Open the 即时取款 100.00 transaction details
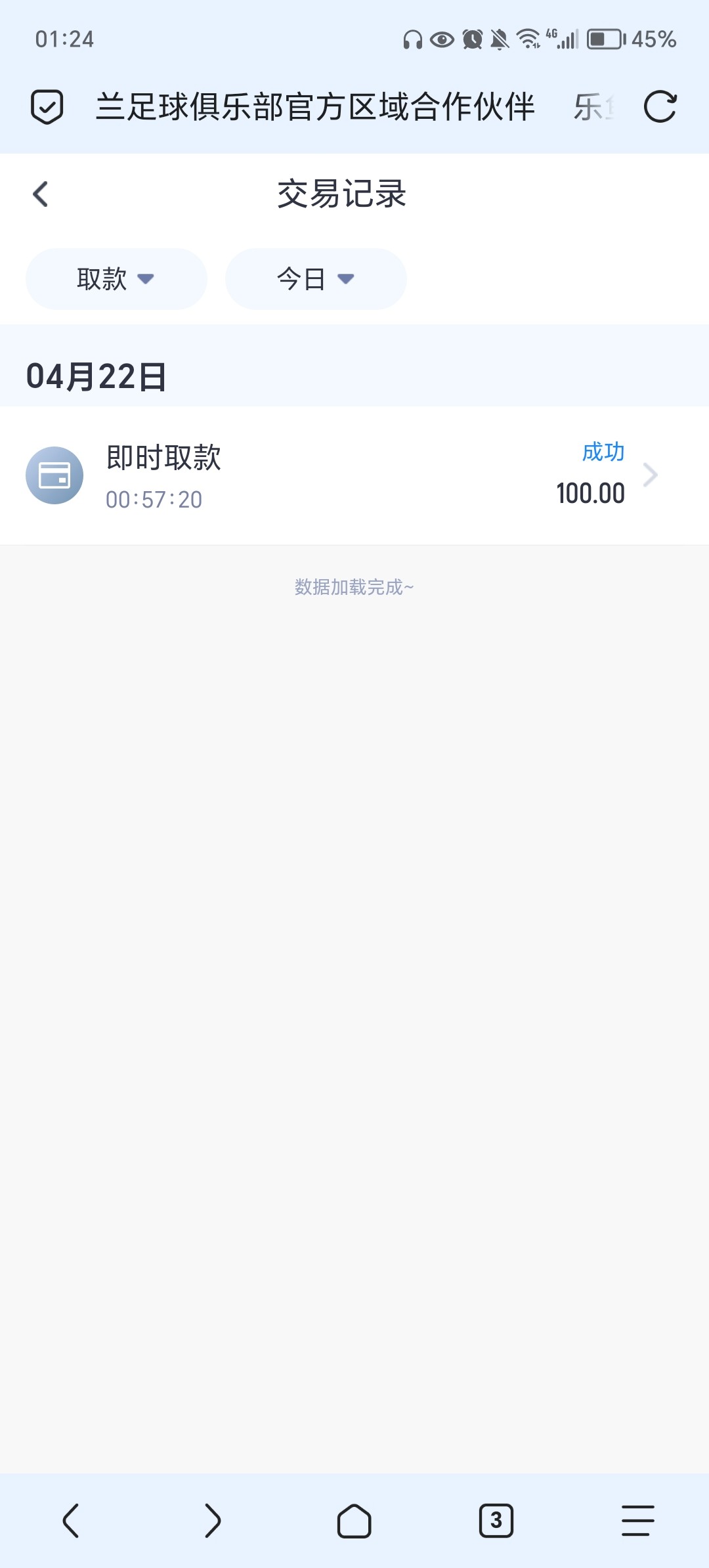The image size is (709, 1568). (x=354, y=475)
